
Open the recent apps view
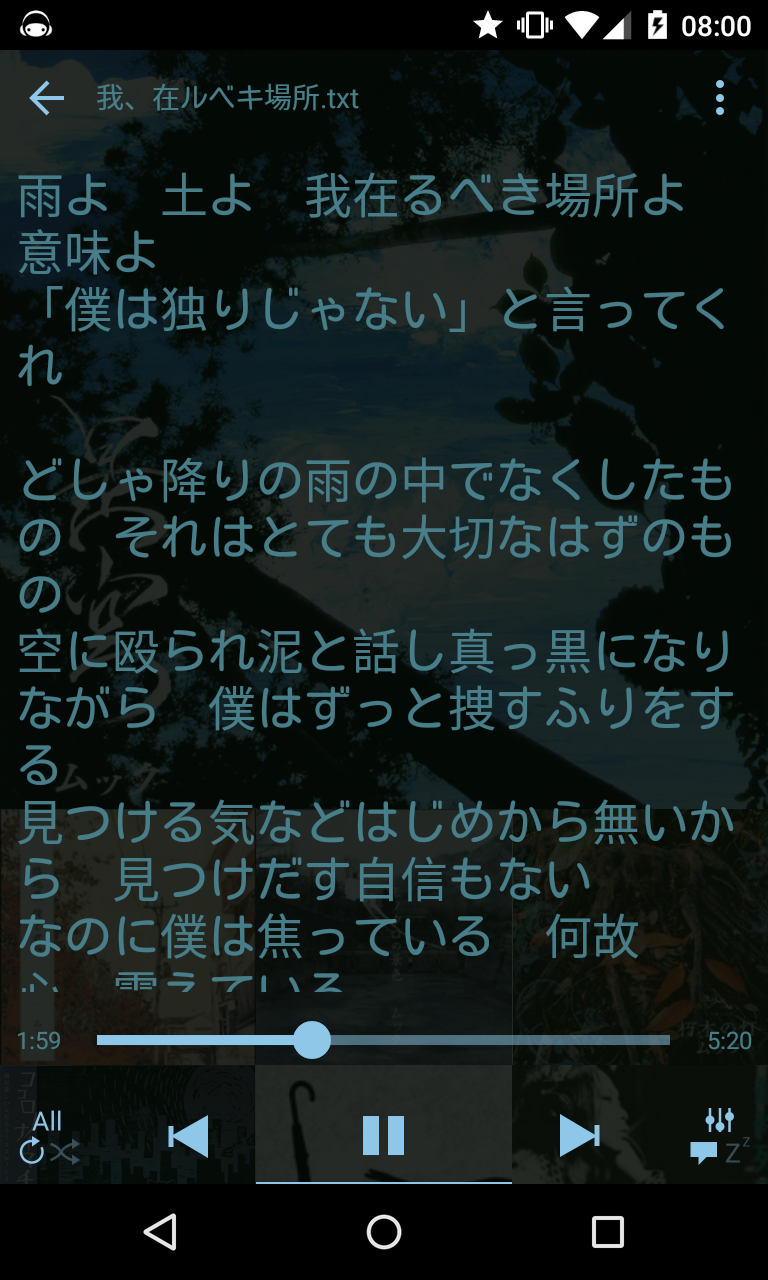pyautogui.click(x=607, y=1232)
